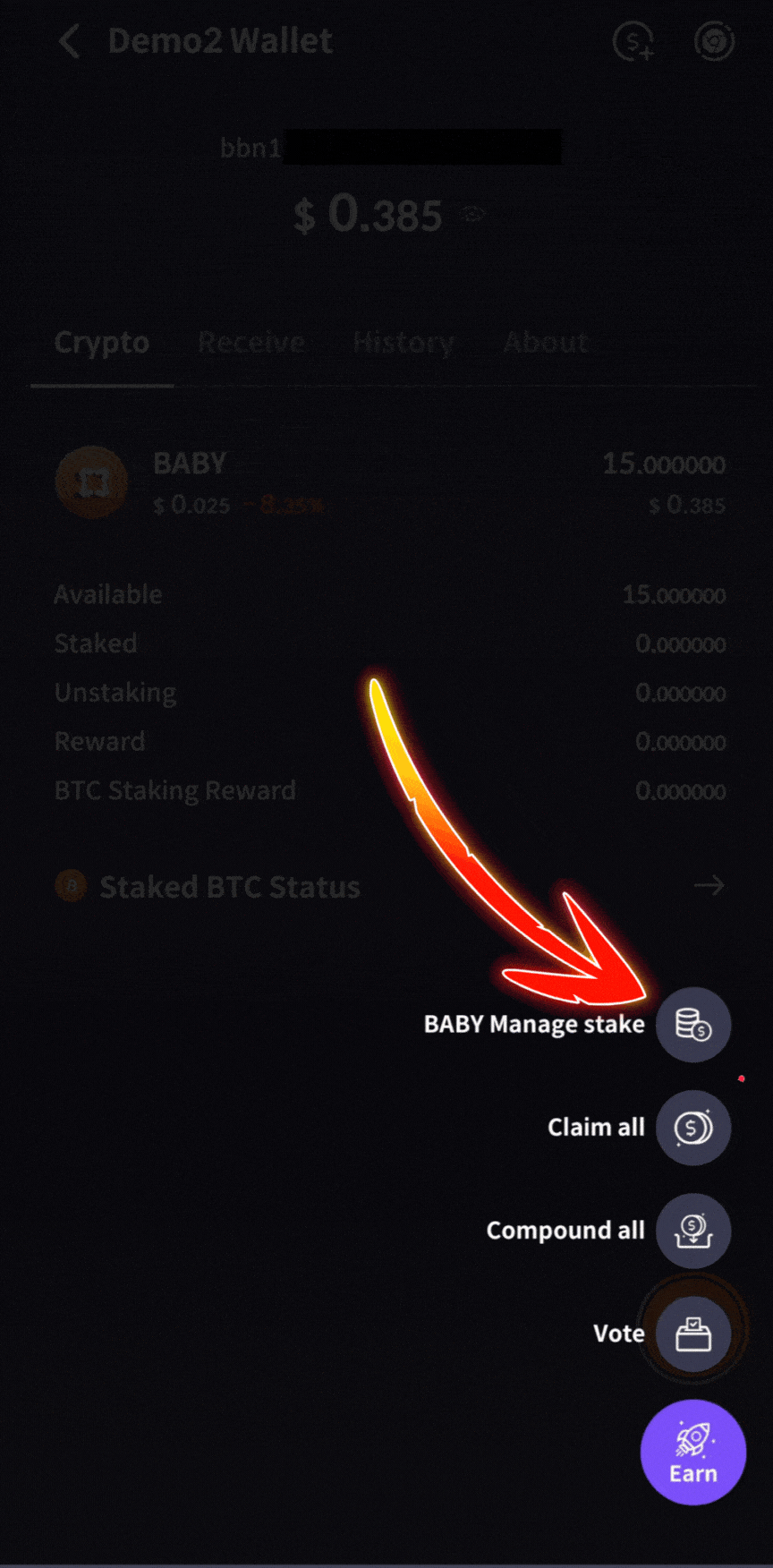Toggle balance visibility with the eye icon
Image resolution: width=773 pixels, height=1568 pixels.
point(472,214)
